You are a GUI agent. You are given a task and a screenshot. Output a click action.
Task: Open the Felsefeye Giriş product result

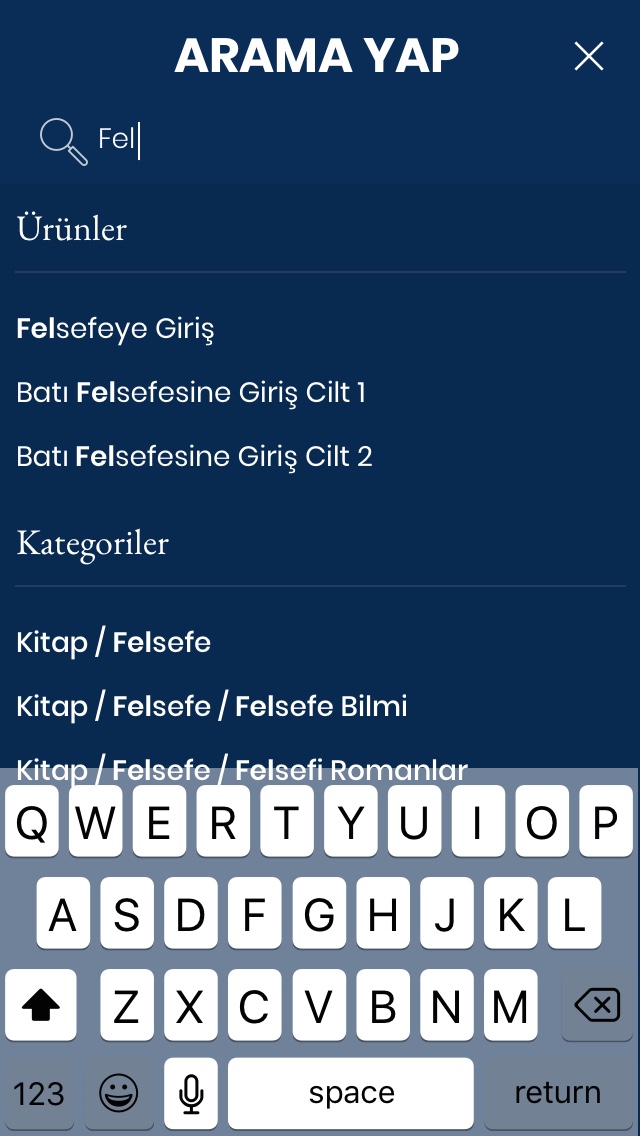pos(116,329)
